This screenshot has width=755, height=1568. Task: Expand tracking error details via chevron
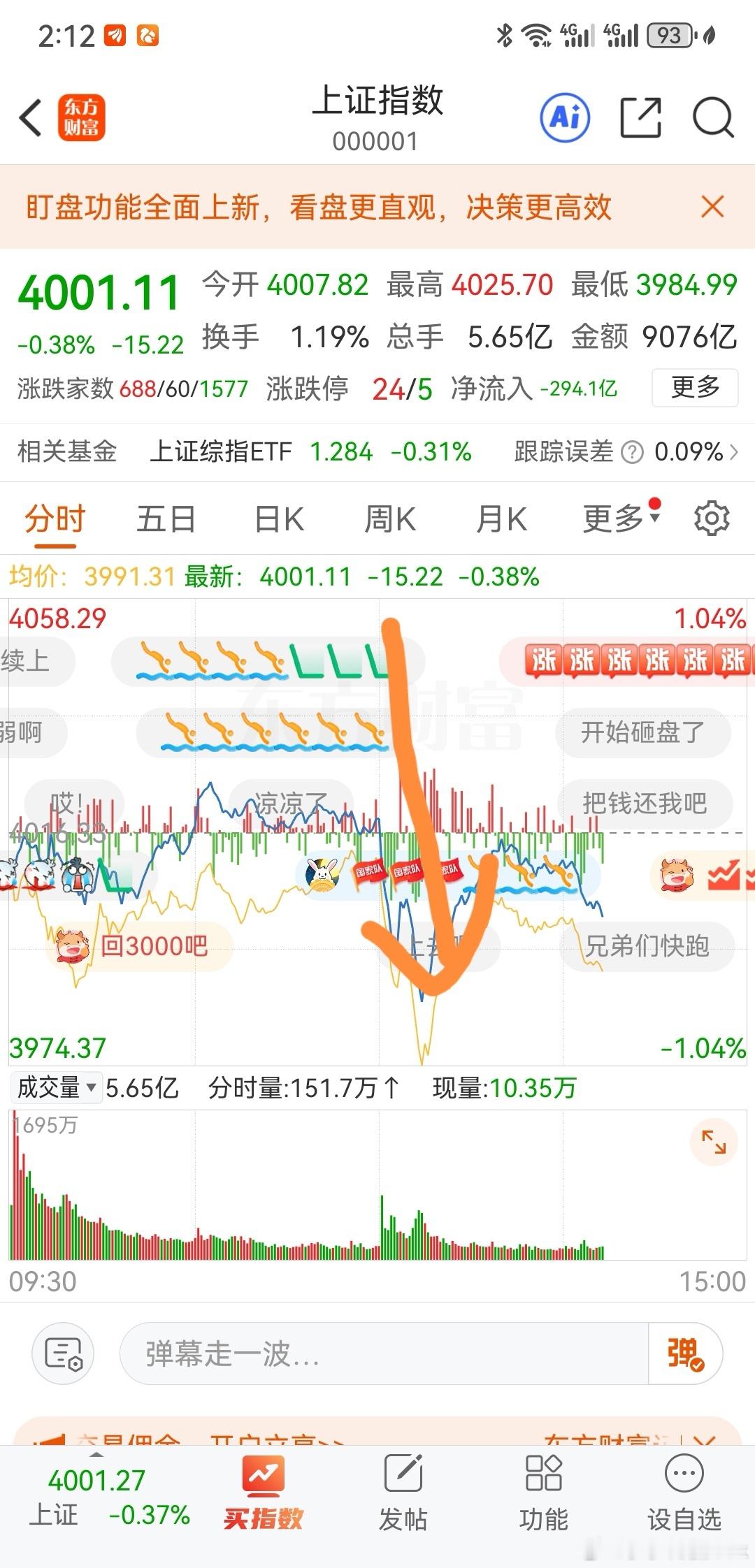(x=734, y=452)
